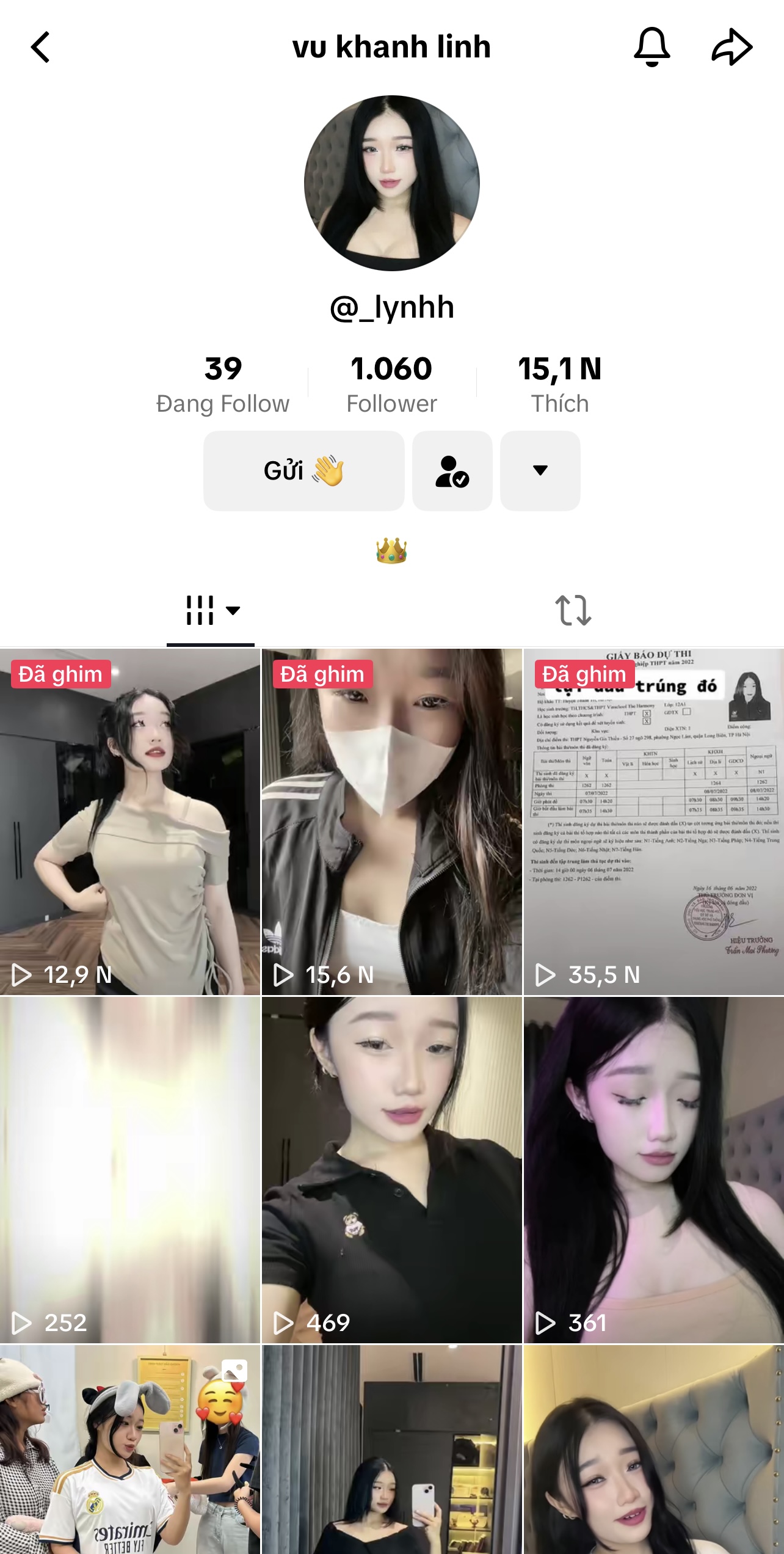
Task: Switch to the reposts tab
Action: 573,610
